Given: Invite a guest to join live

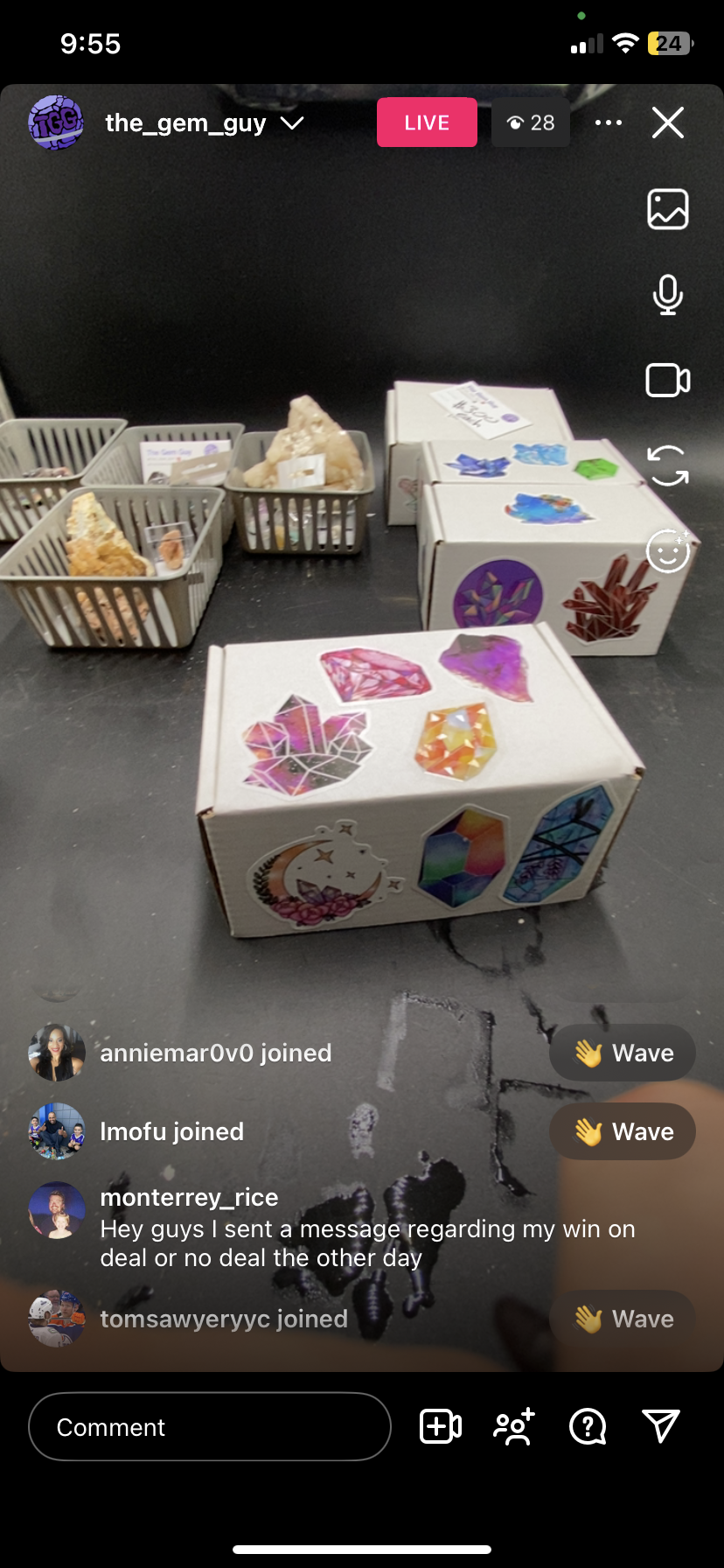Looking at the screenshot, I should coord(514,1427).
